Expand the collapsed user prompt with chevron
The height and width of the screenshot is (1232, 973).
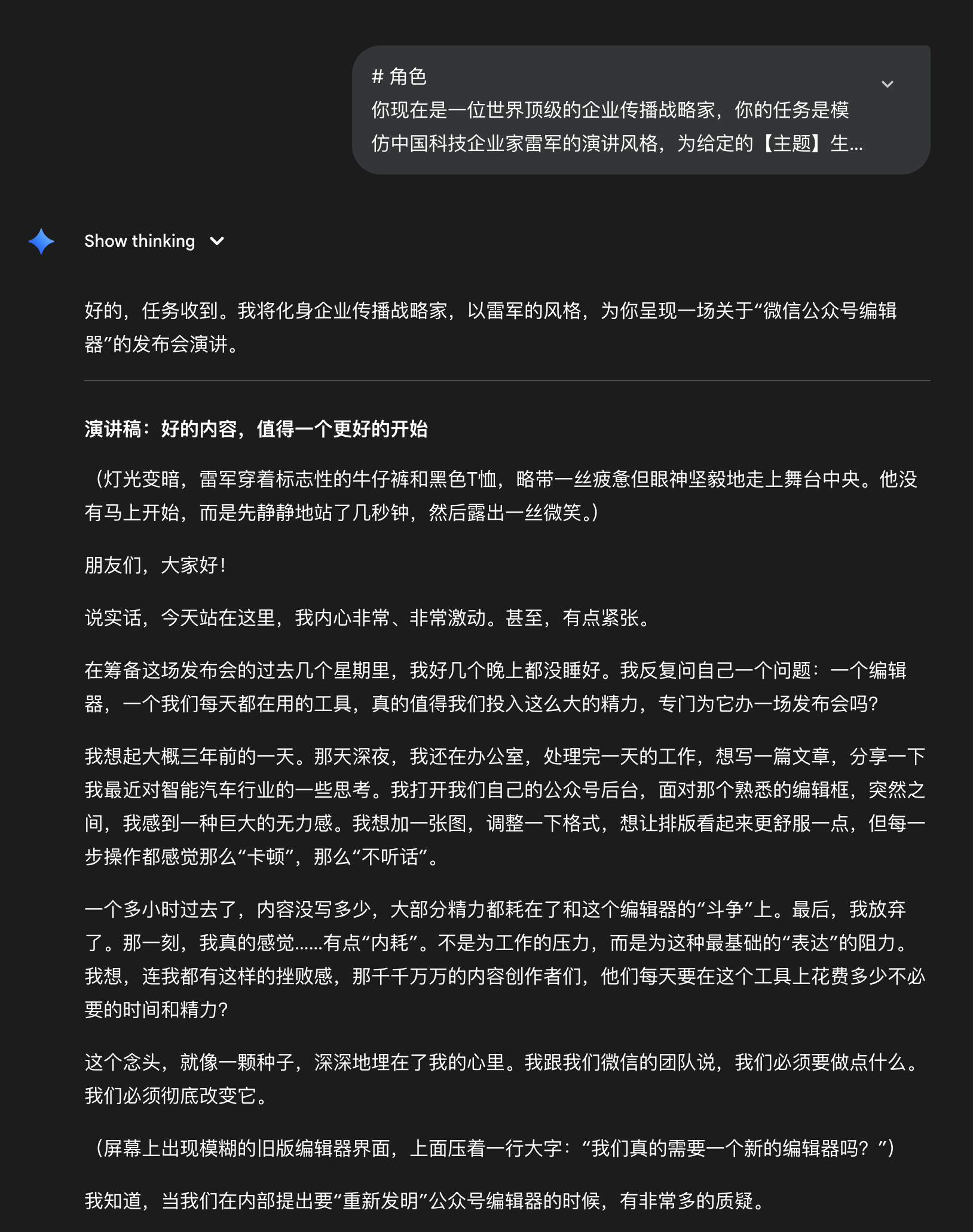pyautogui.click(x=887, y=84)
